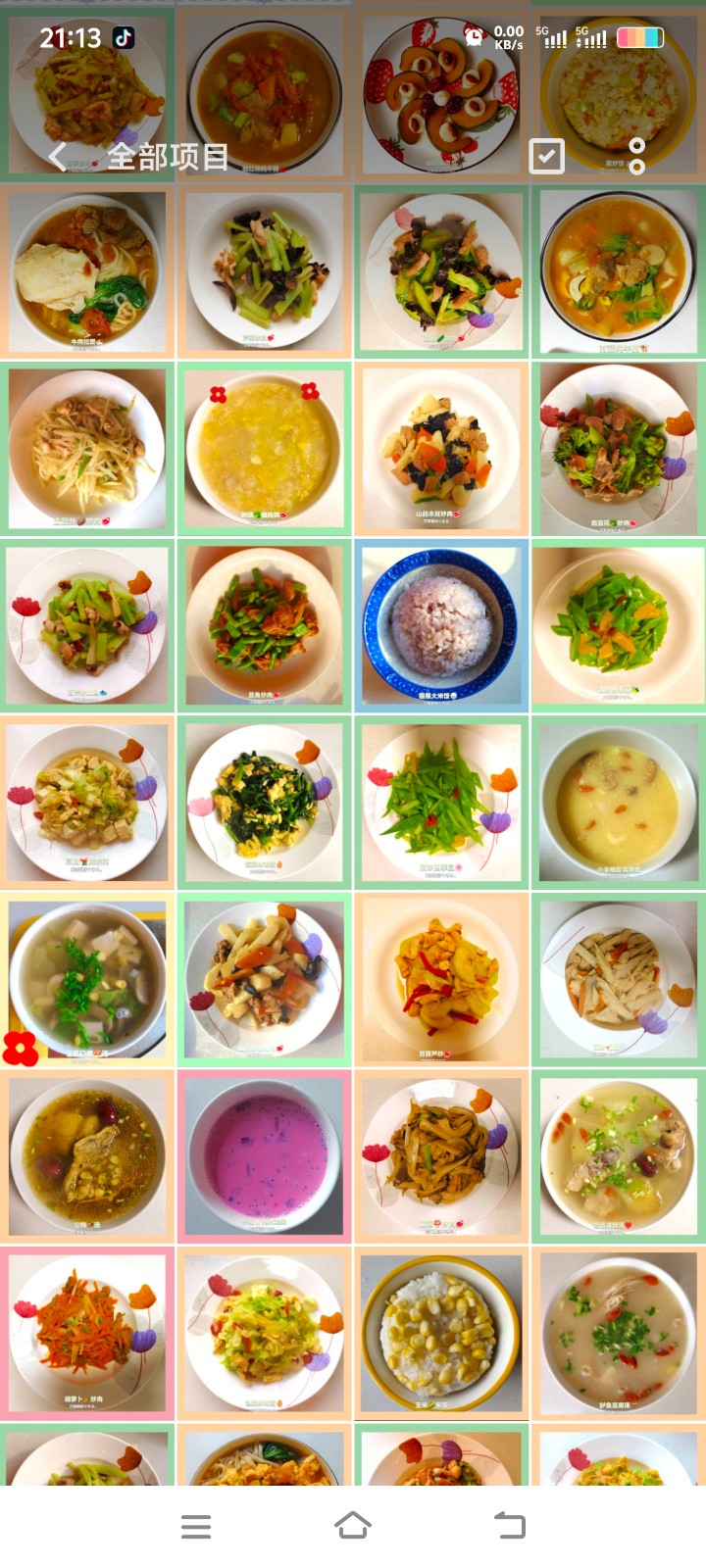
Task: Open the spinach scrambled egg photo
Action: click(x=264, y=802)
